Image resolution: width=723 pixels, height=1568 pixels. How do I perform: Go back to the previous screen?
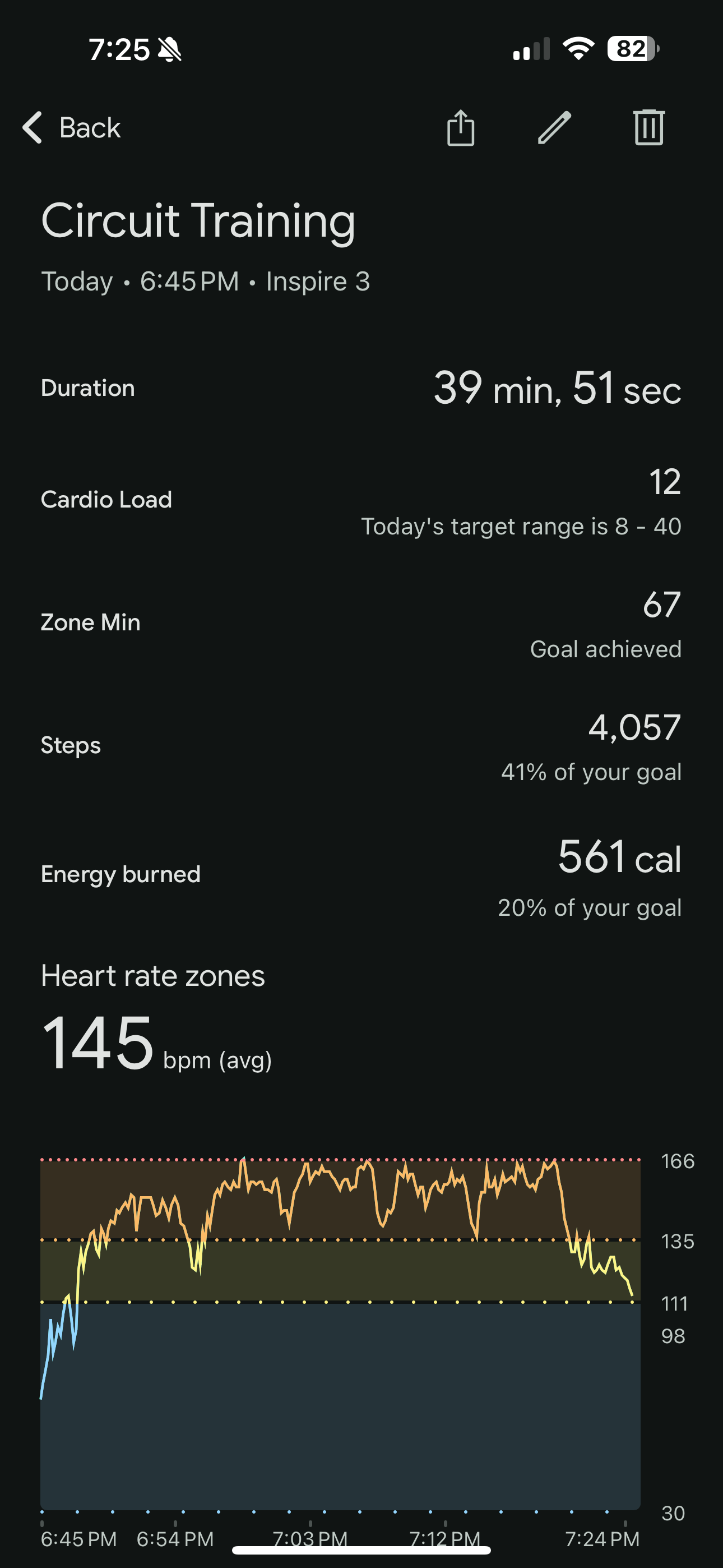point(71,128)
